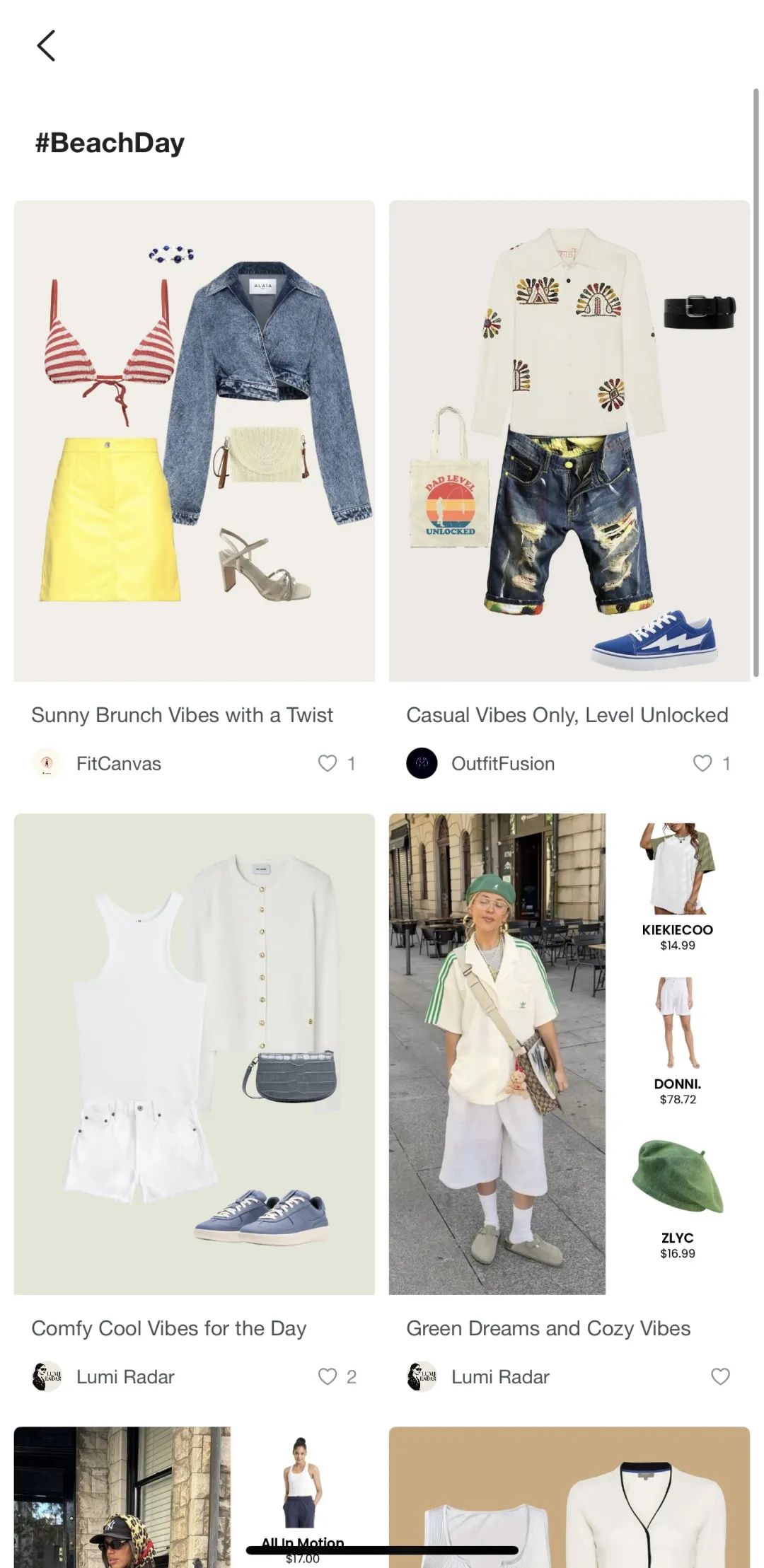Like the Sunny Brunch Vibes with a Twist post
764x1568 pixels.
click(x=328, y=763)
